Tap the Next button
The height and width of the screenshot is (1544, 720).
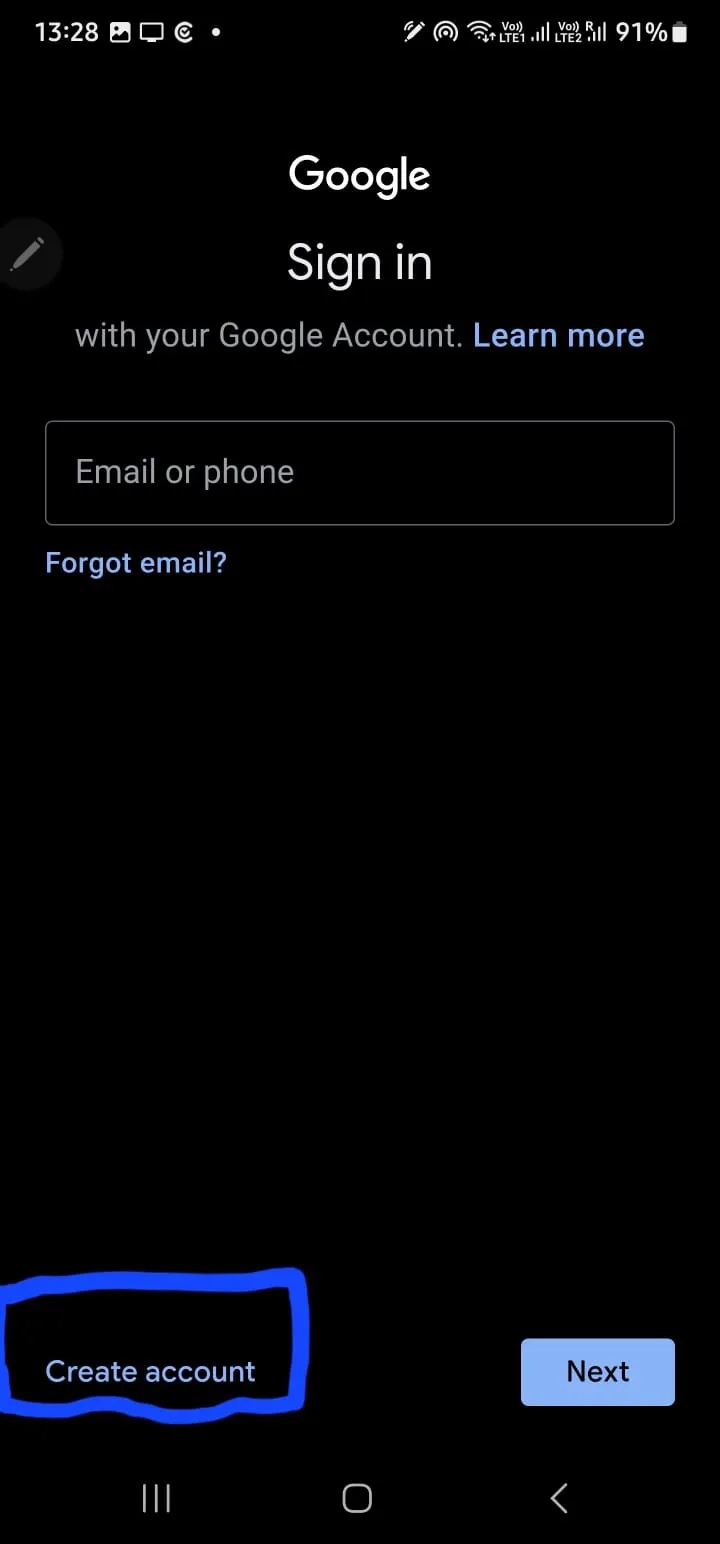click(x=597, y=1371)
